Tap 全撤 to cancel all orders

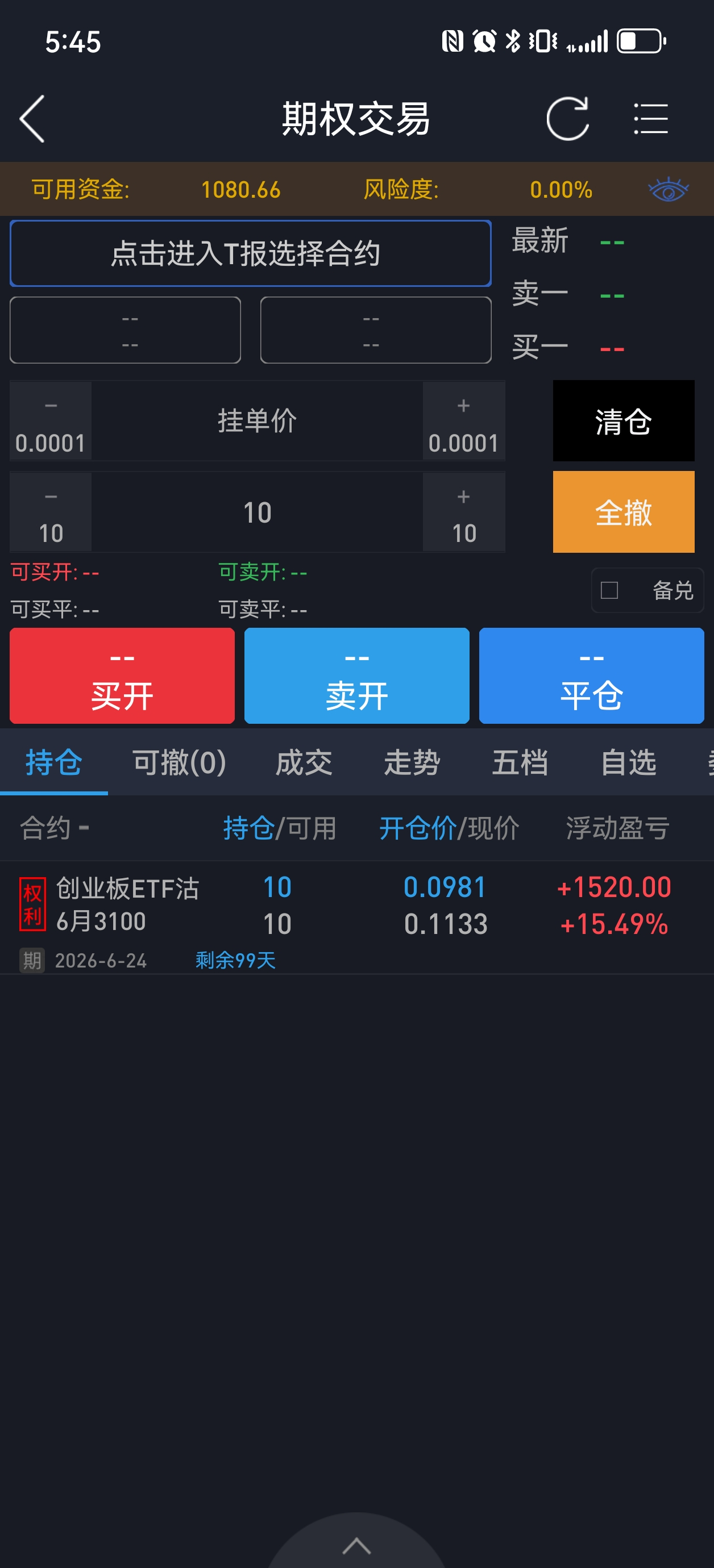(623, 512)
